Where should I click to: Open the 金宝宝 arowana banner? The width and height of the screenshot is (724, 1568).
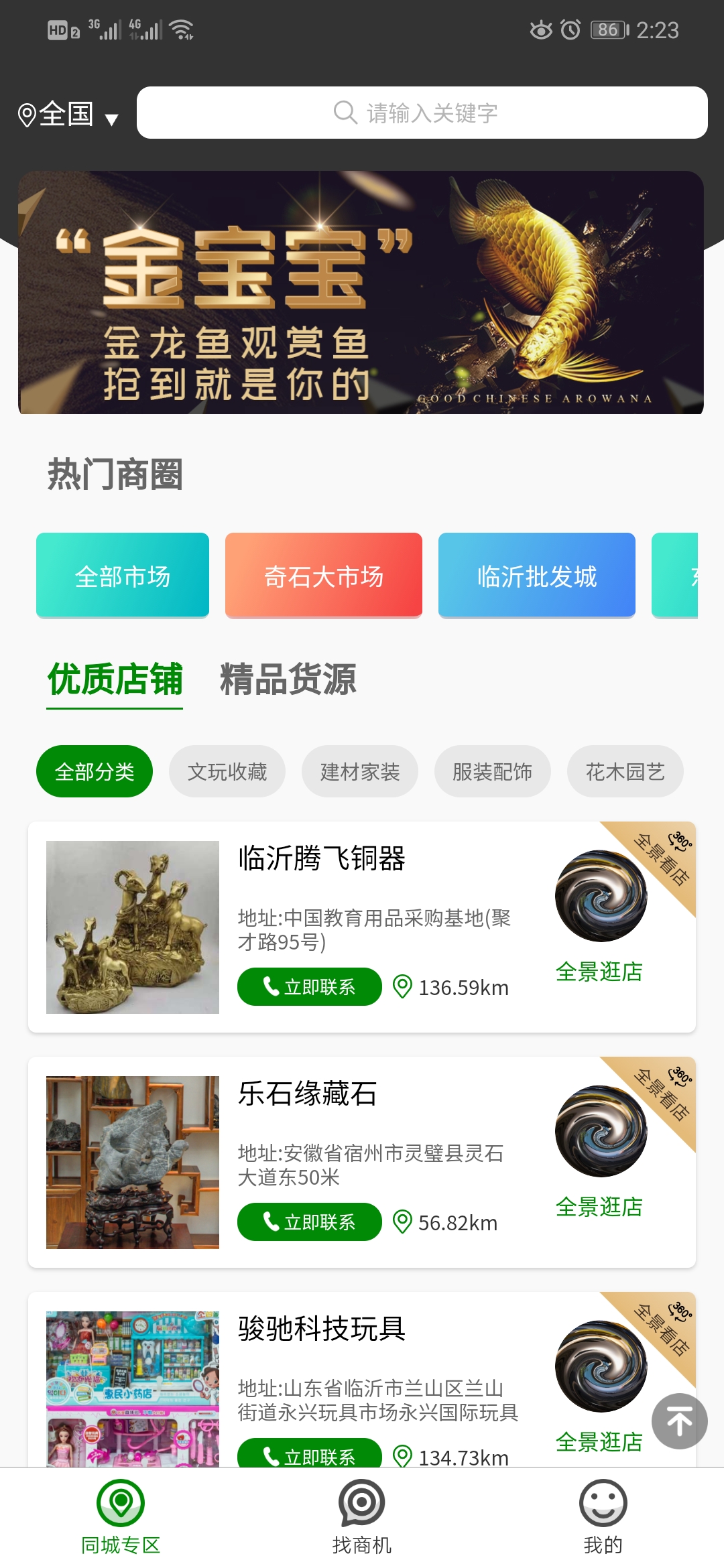361,293
